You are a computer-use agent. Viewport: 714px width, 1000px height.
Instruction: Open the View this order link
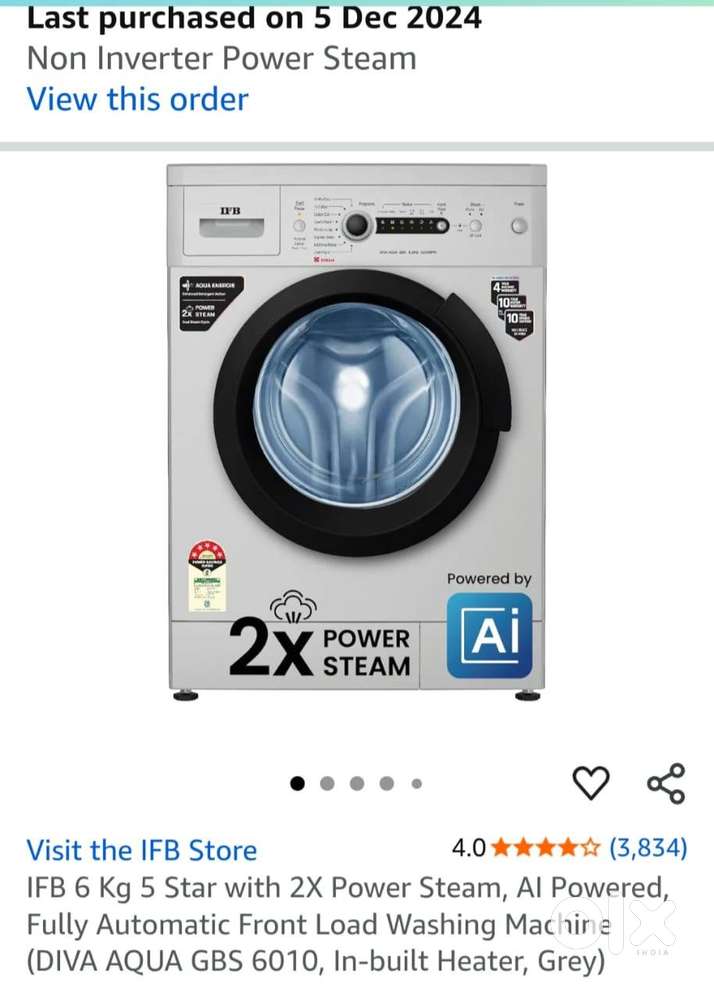pos(137,99)
